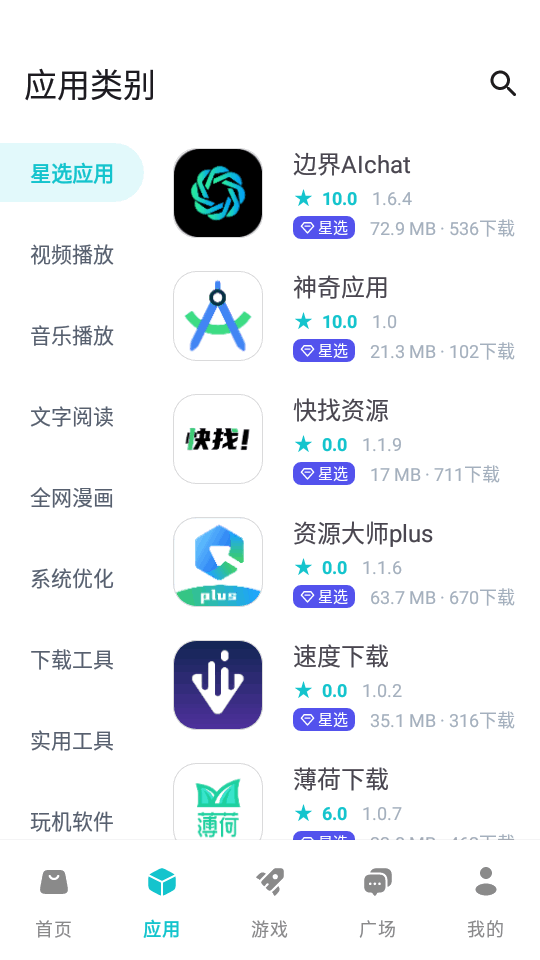The image size is (540, 960).
Task: Choose the 系统优化 category
Action: [x=72, y=579]
